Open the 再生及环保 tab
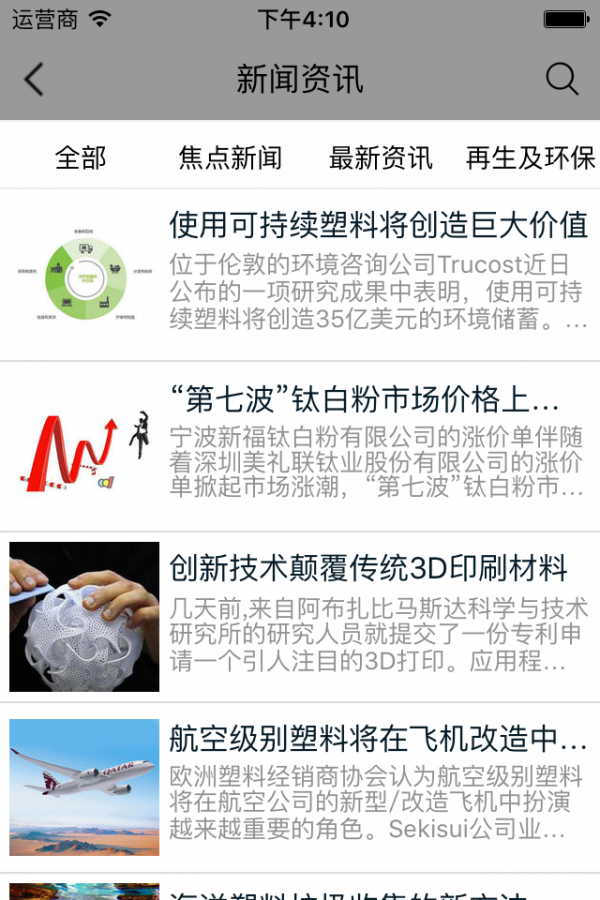Screen dimensions: 600x900 [x=530, y=158]
